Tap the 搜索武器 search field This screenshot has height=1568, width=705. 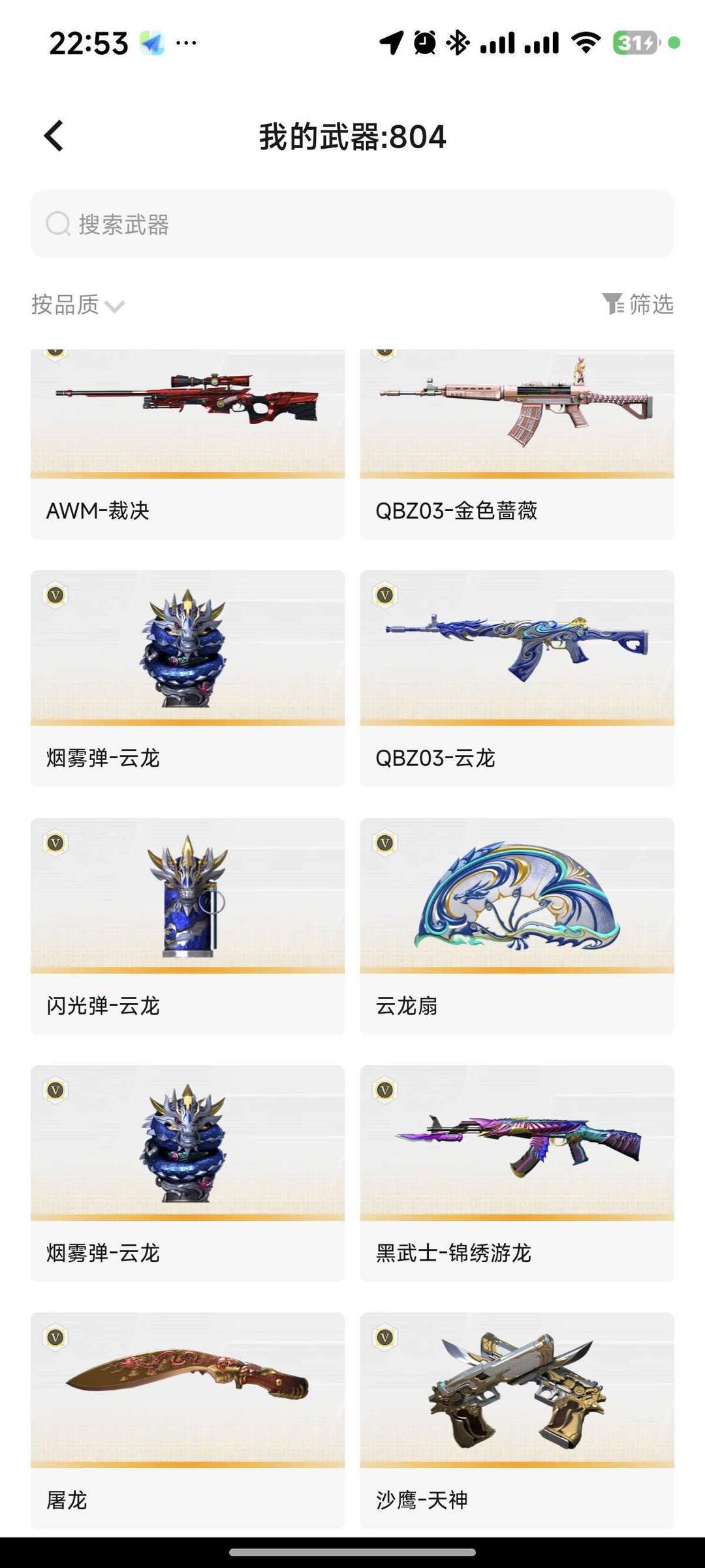point(352,224)
